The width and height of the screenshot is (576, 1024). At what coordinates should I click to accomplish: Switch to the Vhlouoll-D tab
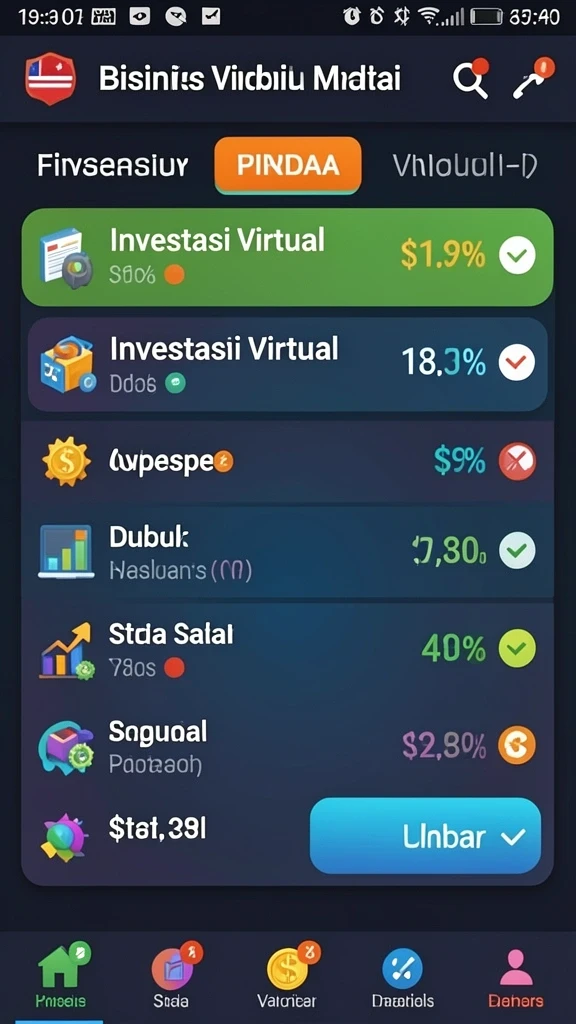tap(464, 166)
